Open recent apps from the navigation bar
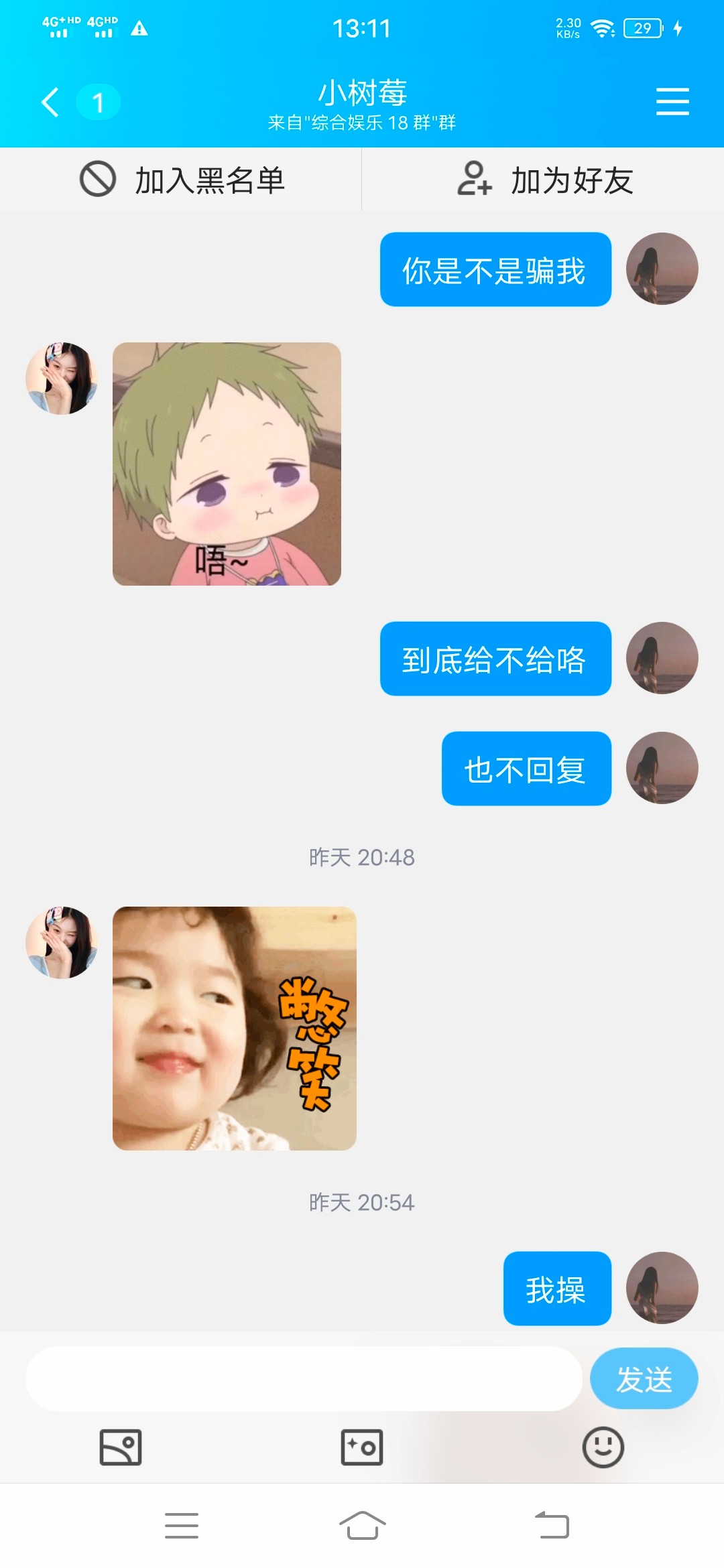724x1568 pixels. click(181, 1526)
